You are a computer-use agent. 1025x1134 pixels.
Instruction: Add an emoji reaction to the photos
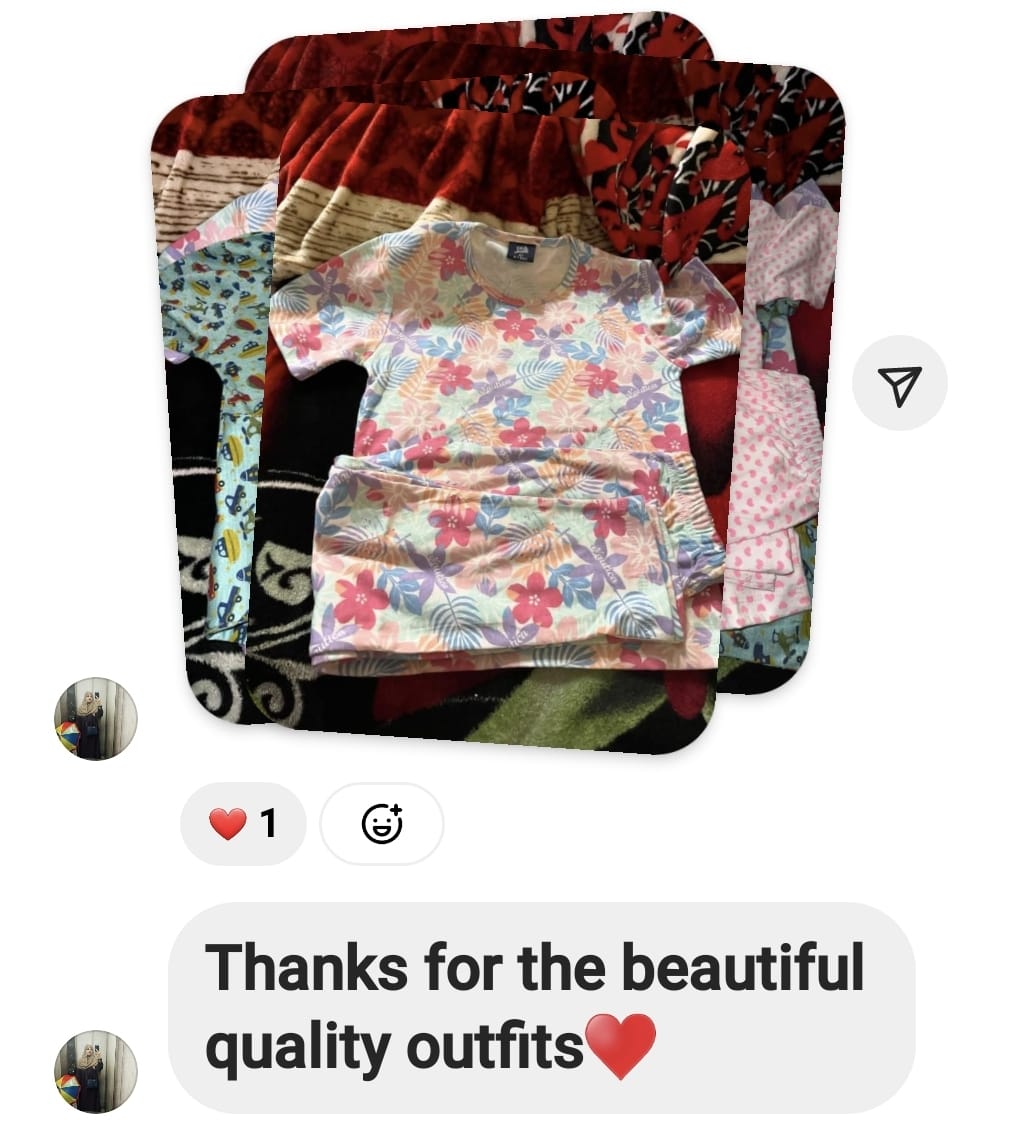pos(381,824)
